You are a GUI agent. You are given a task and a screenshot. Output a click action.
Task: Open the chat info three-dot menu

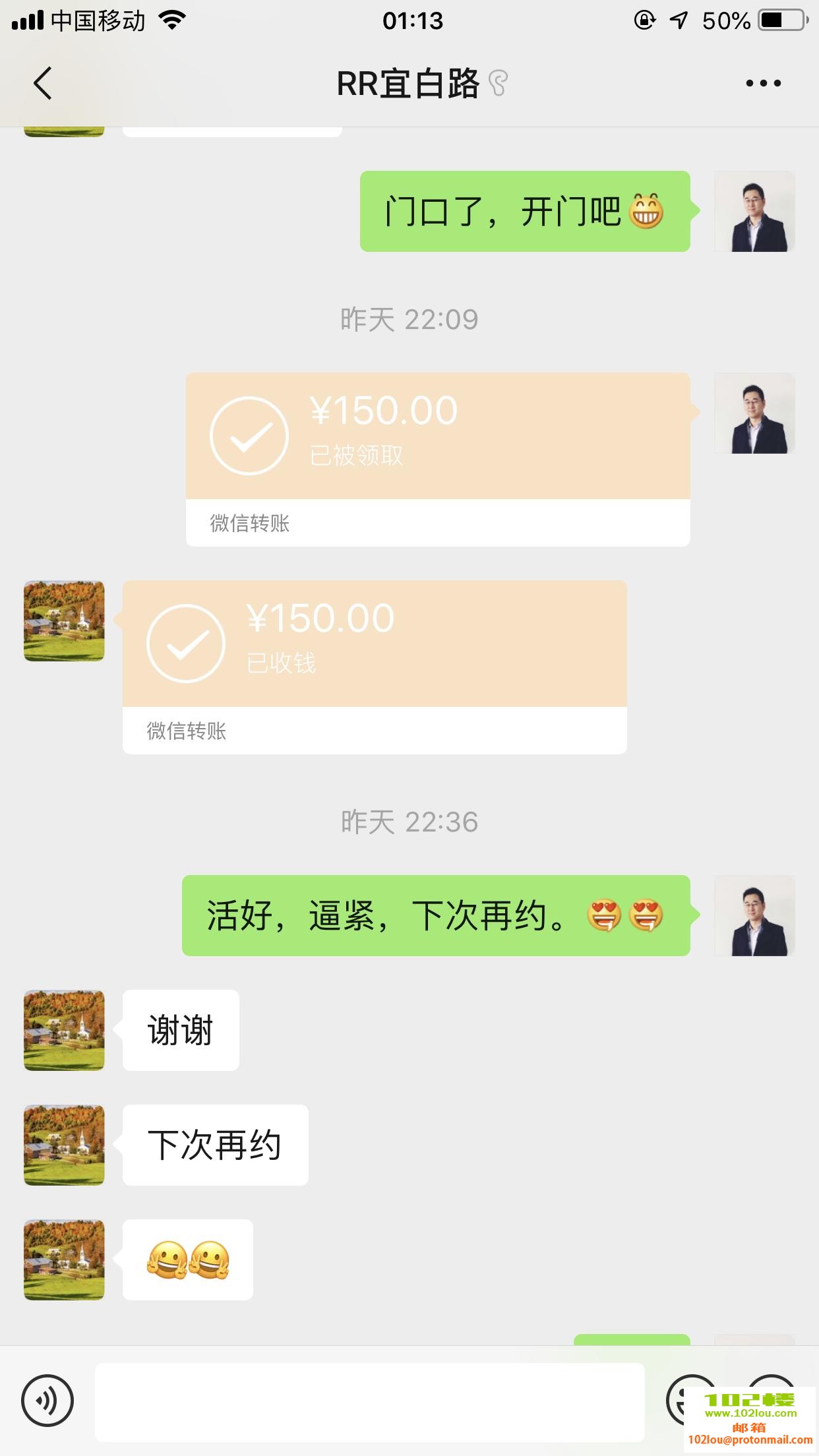[763, 84]
